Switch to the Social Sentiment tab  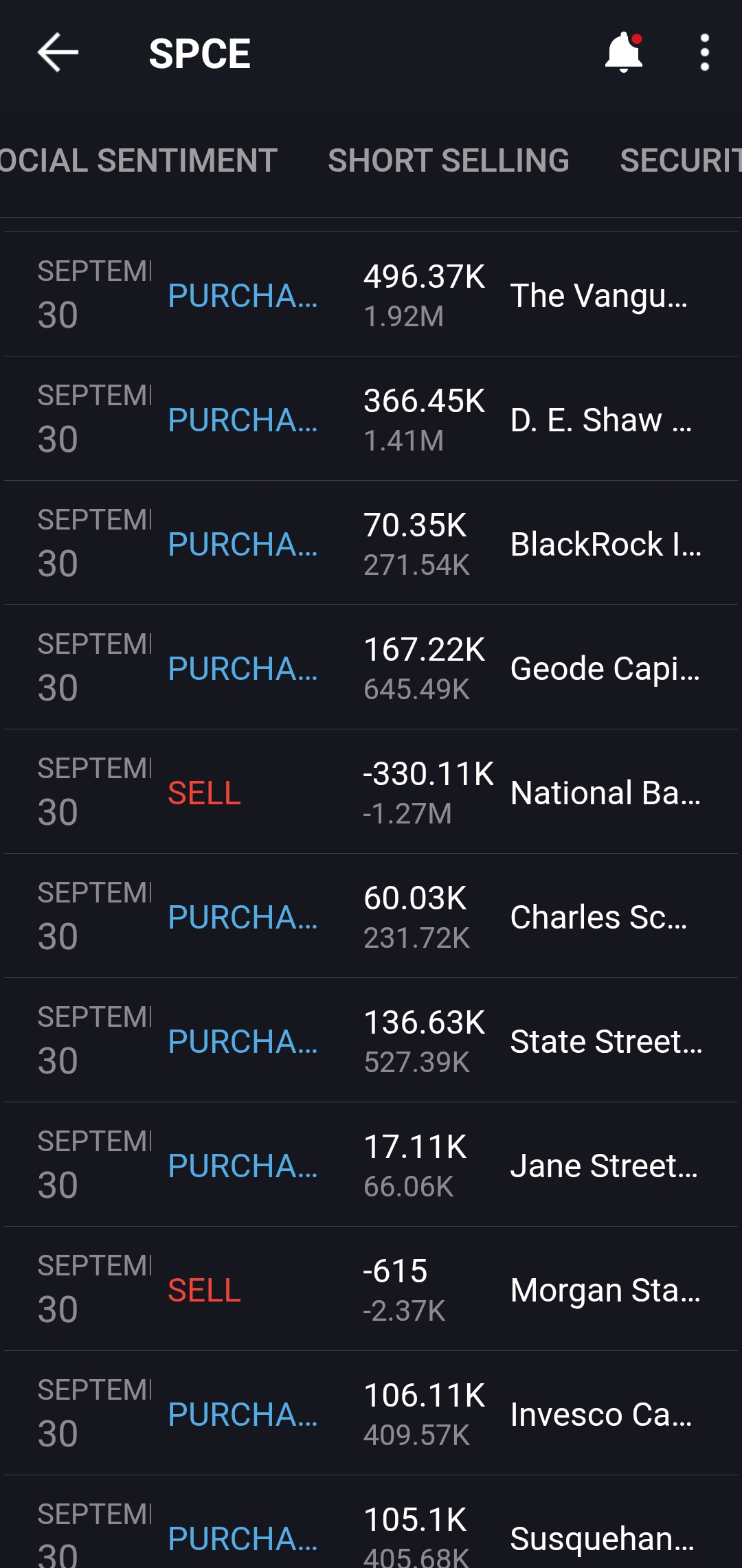point(137,161)
